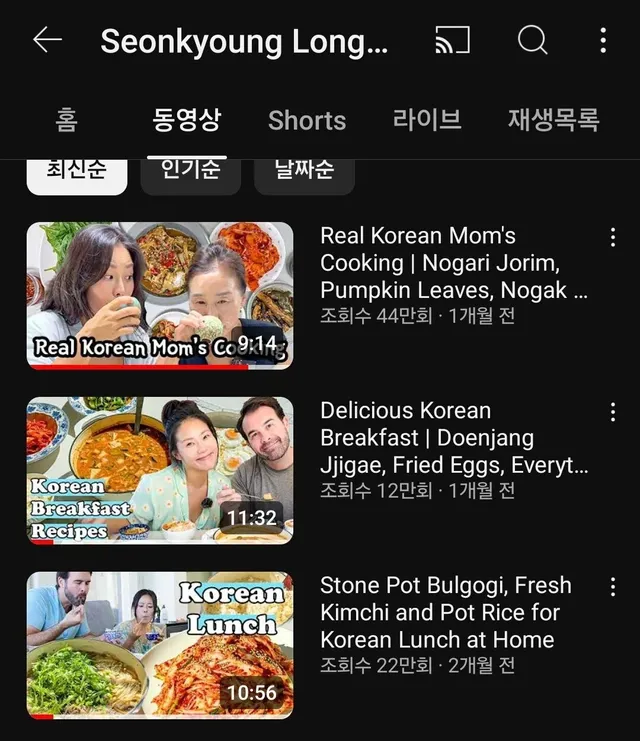Image resolution: width=640 pixels, height=741 pixels.
Task: Sort videos by 날짜순
Action: pos(303,172)
